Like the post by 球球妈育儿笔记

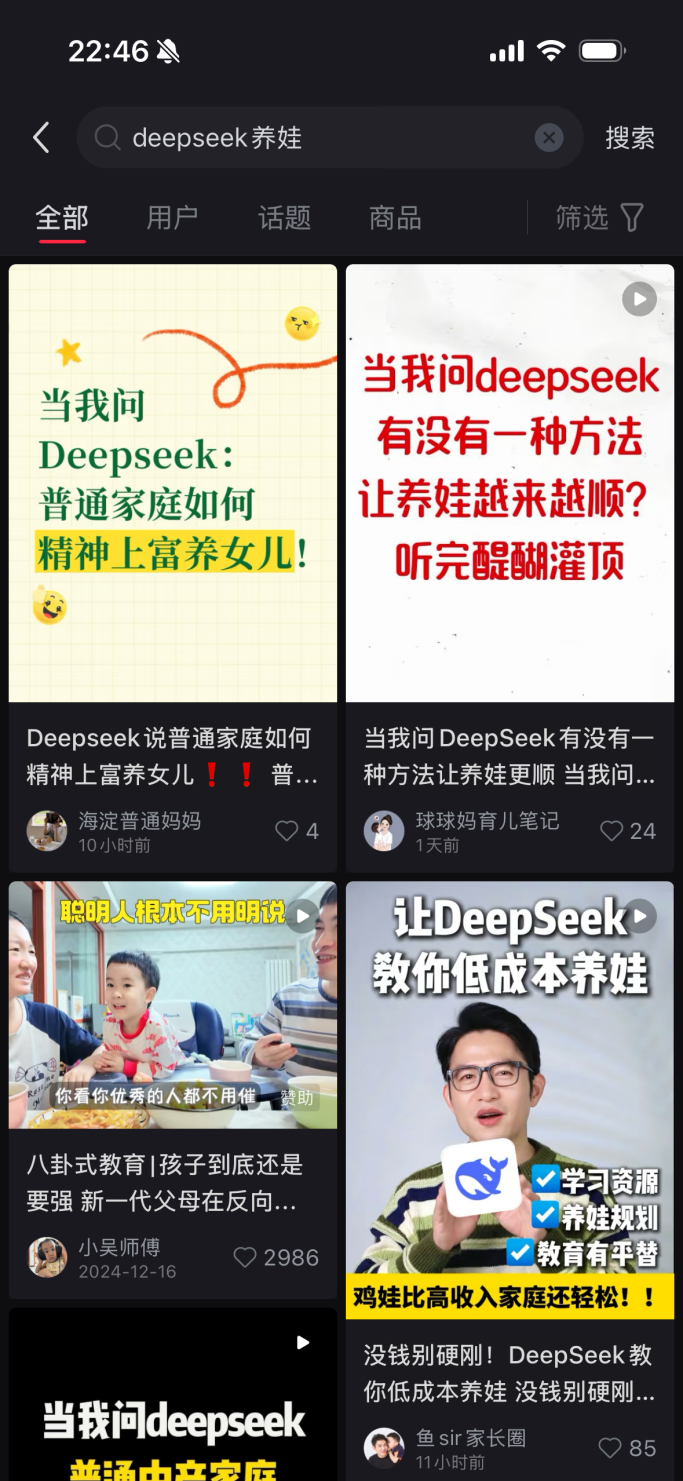627,831
